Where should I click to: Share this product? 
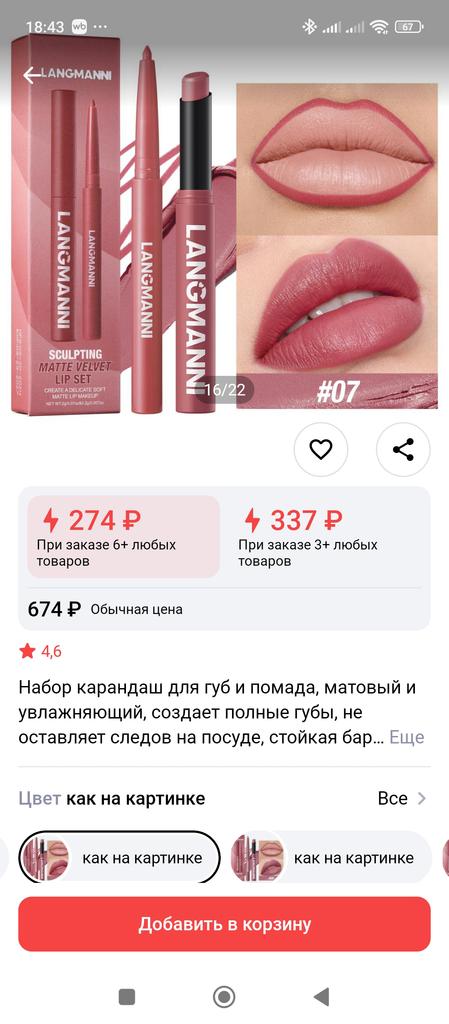point(403,449)
